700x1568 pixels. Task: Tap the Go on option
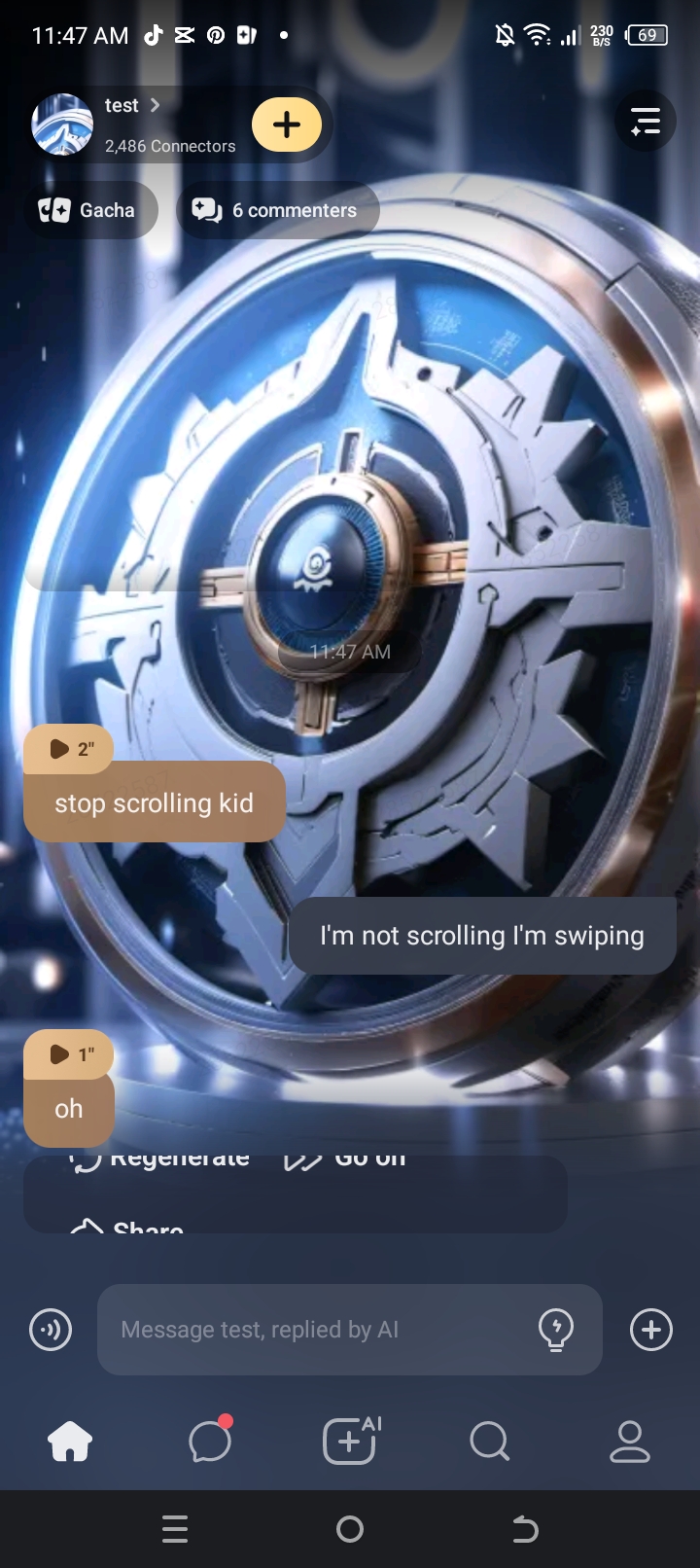pos(347,1161)
